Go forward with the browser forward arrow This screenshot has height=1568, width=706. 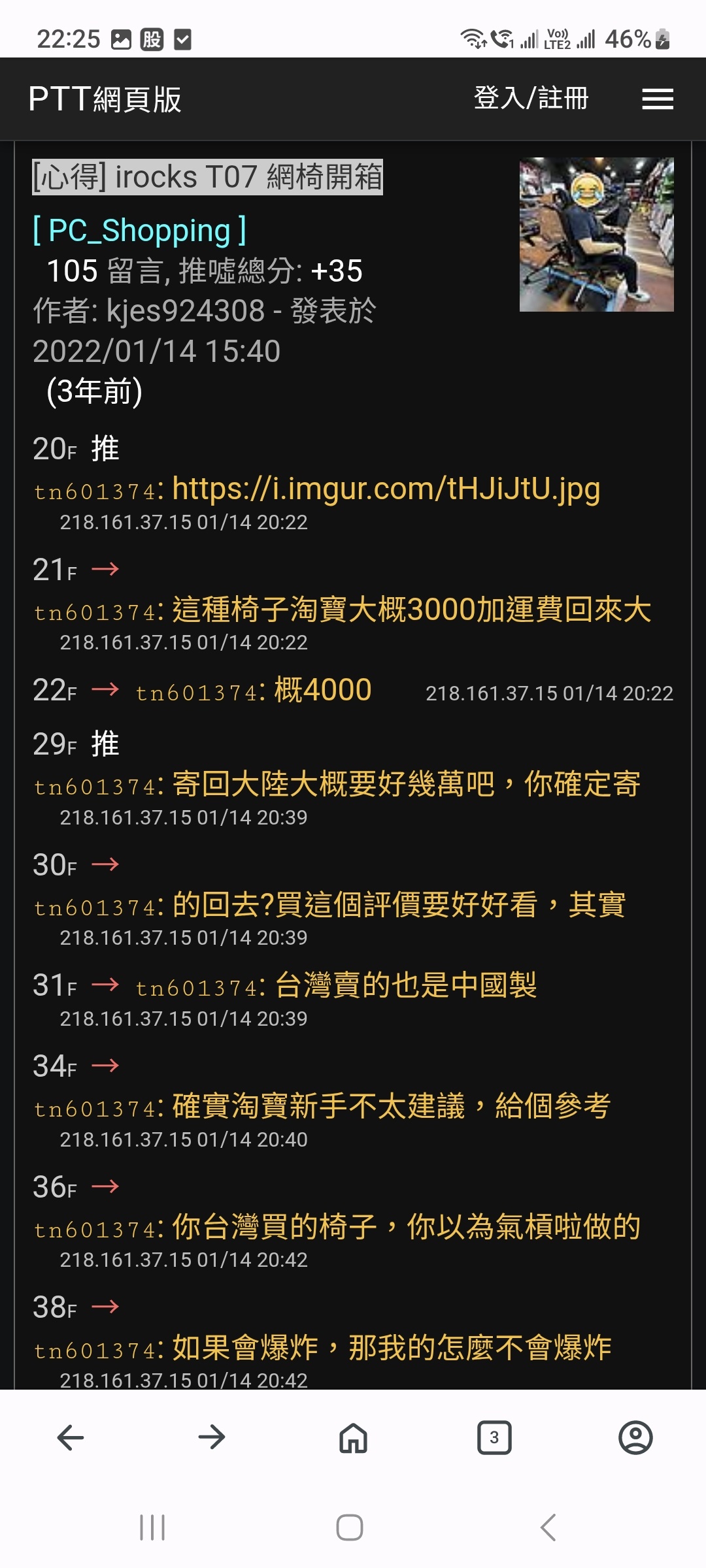tap(212, 1437)
